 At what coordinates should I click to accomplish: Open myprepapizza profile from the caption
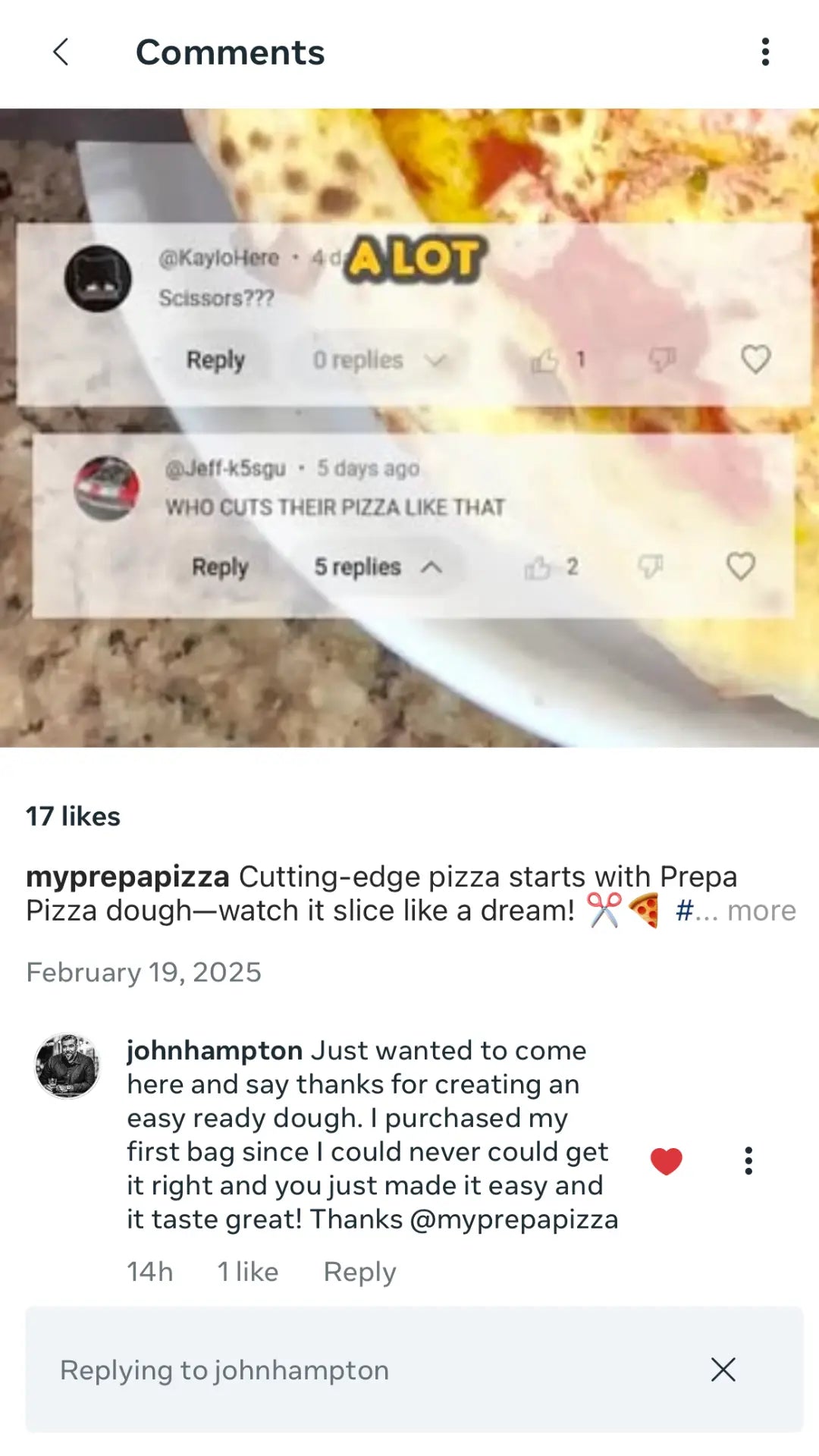[x=127, y=877]
